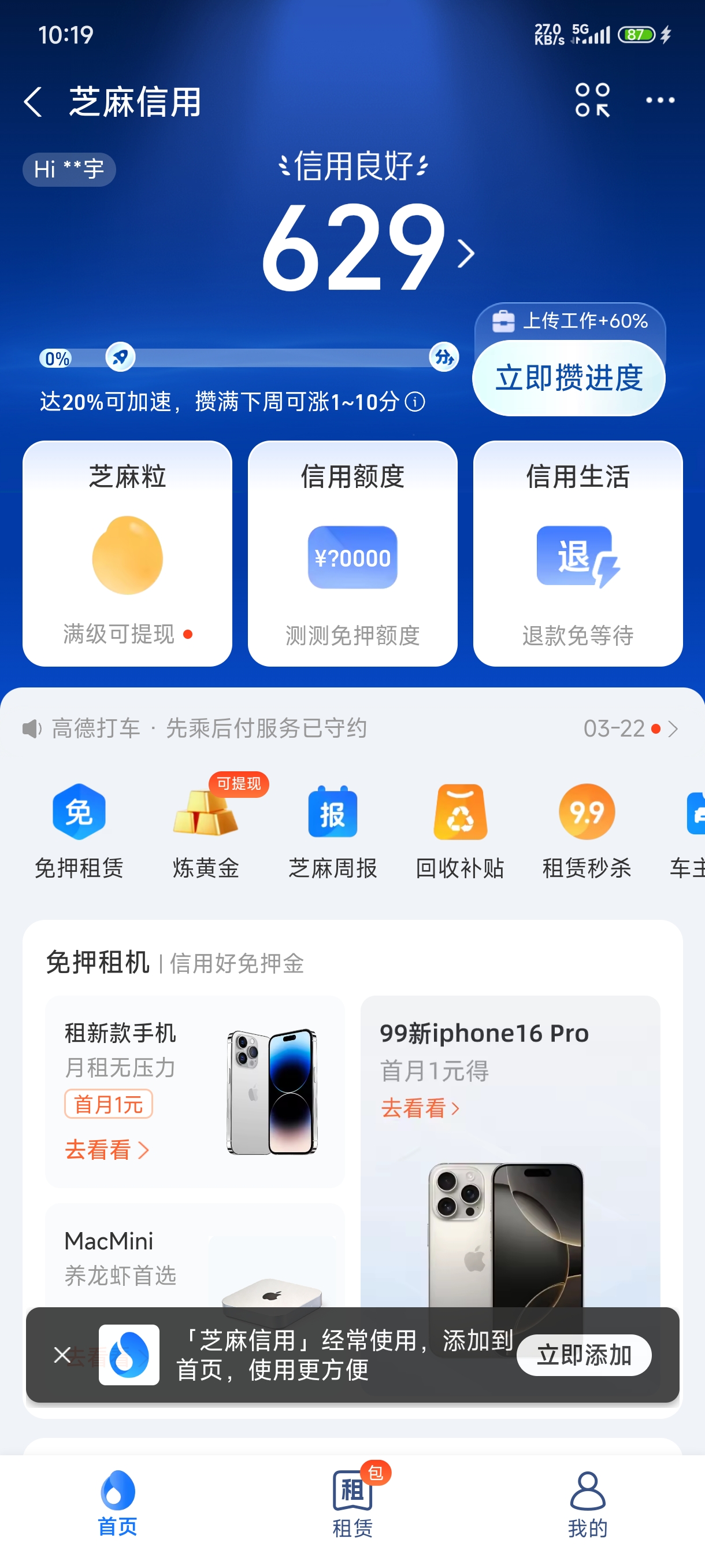Screen dimensions: 705x1568
Task: Tap the 立即攒进度 button
Action: (568, 378)
